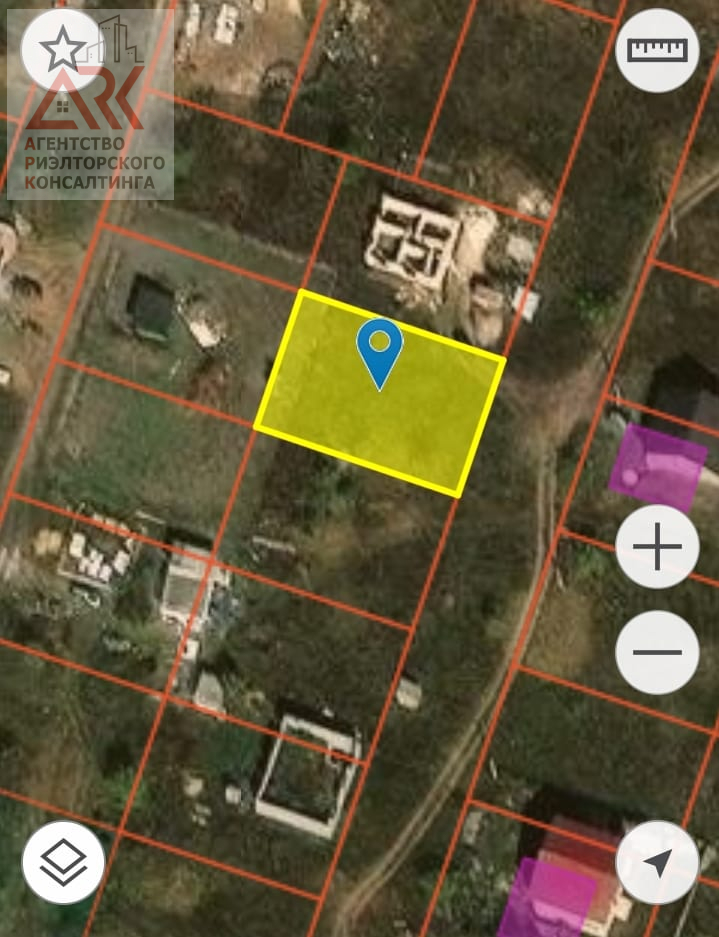Open the ruler measurement tool
719x937 pixels.
(657, 50)
